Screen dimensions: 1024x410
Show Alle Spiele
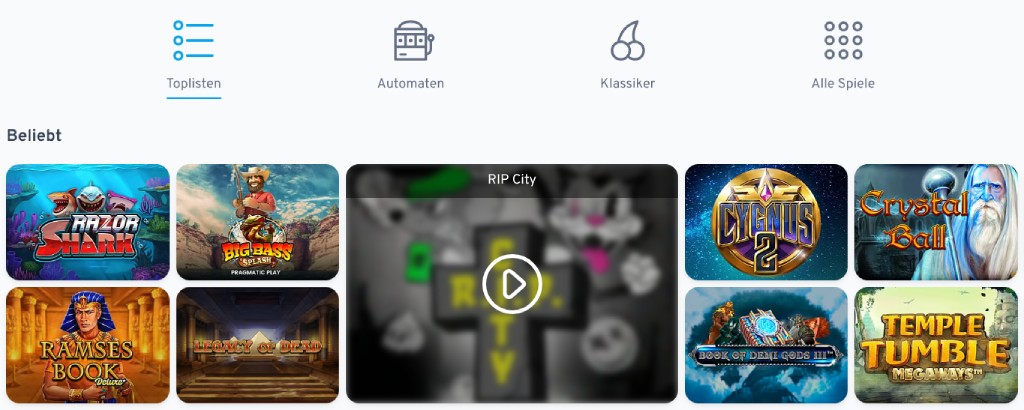click(x=843, y=56)
